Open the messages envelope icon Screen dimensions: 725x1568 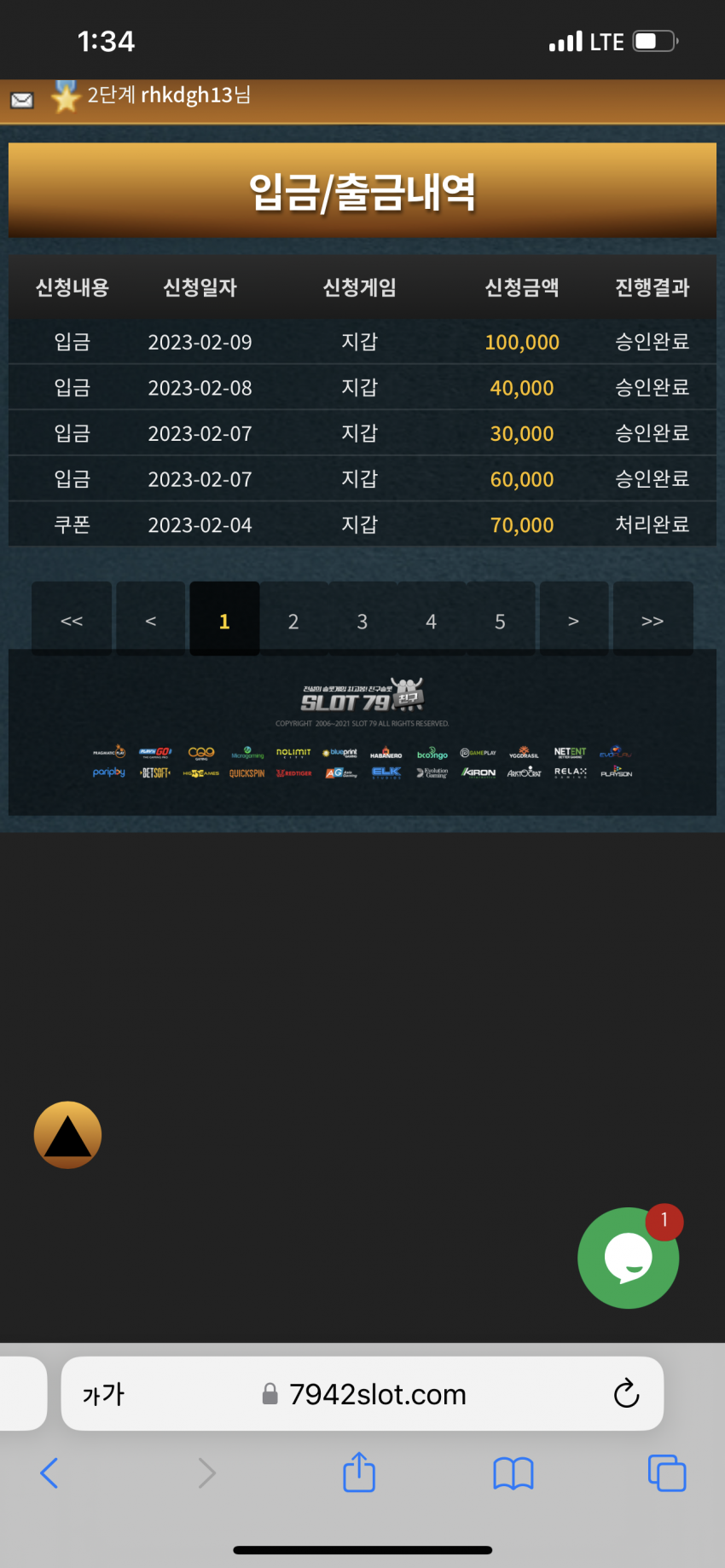coord(22,100)
